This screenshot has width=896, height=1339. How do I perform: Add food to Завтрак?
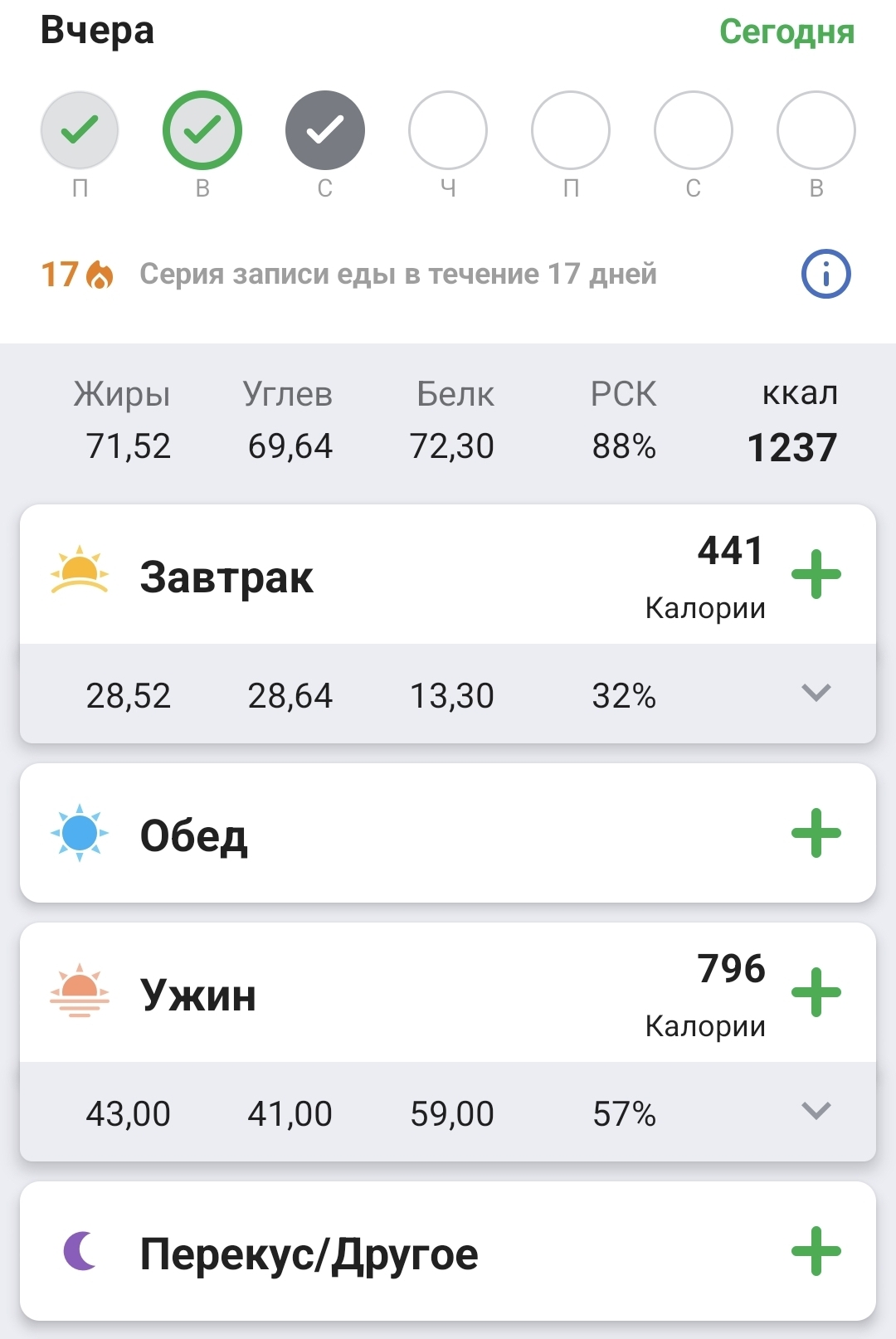[816, 574]
